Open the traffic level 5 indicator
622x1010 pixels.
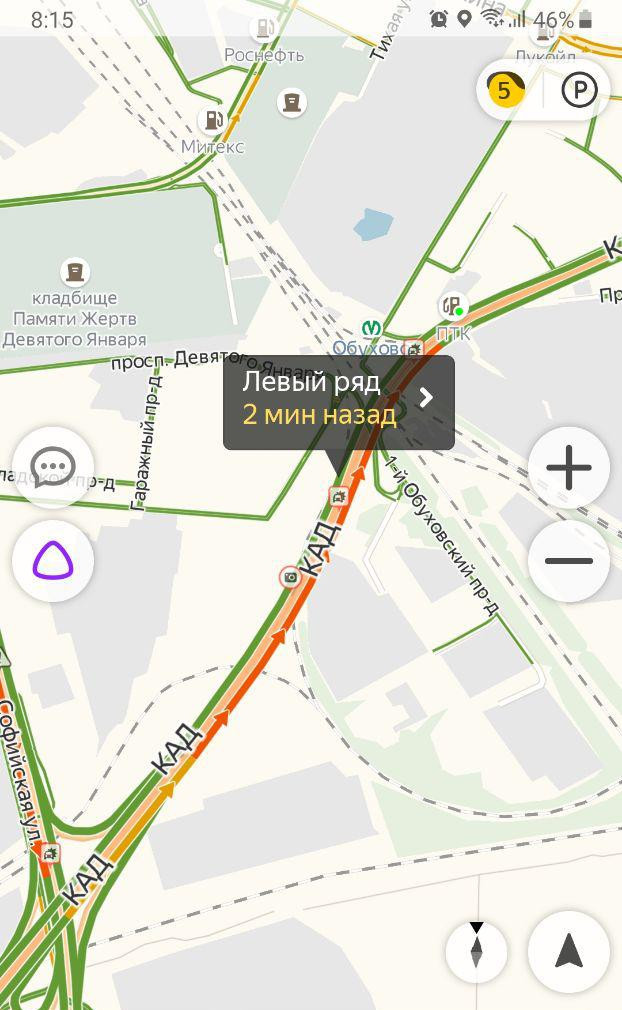click(x=504, y=90)
